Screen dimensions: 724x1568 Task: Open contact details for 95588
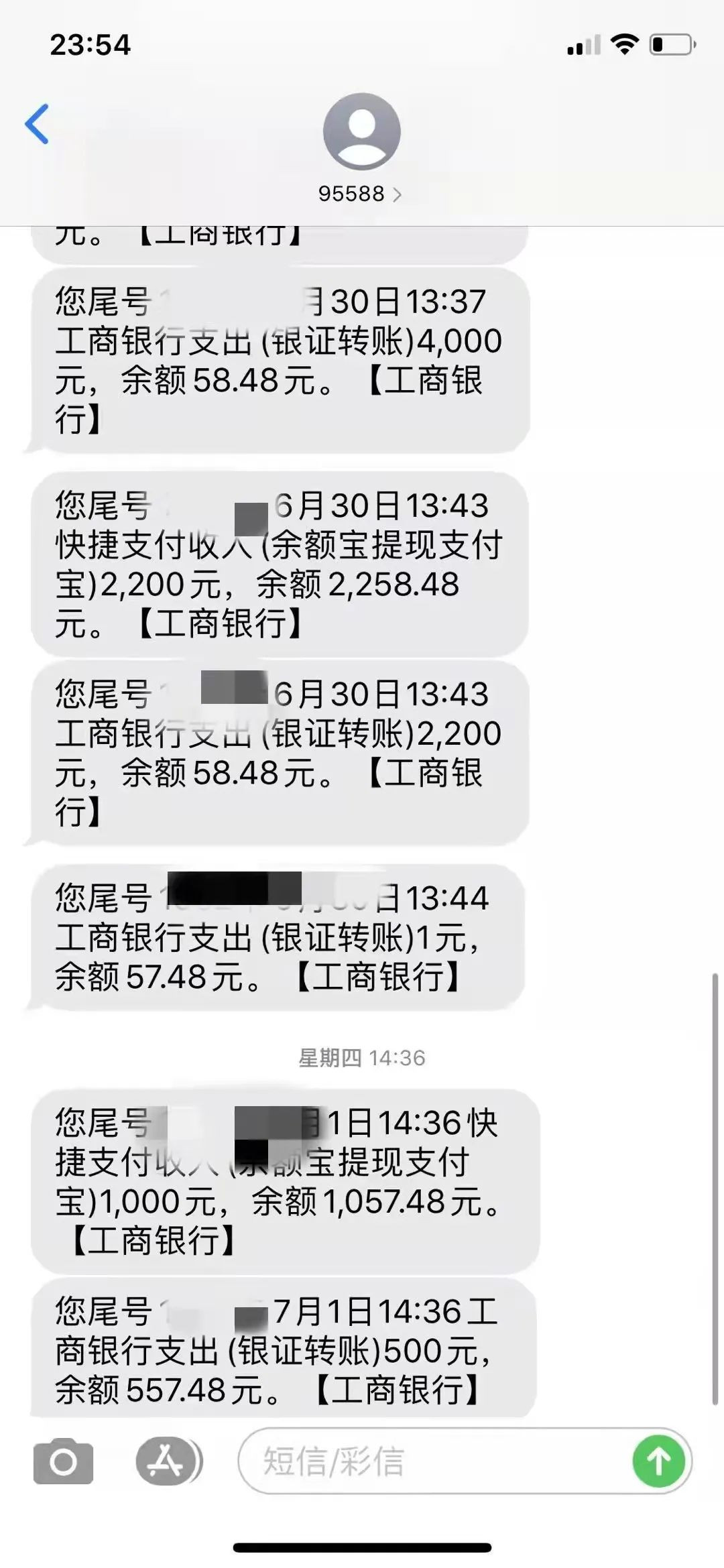(x=361, y=194)
